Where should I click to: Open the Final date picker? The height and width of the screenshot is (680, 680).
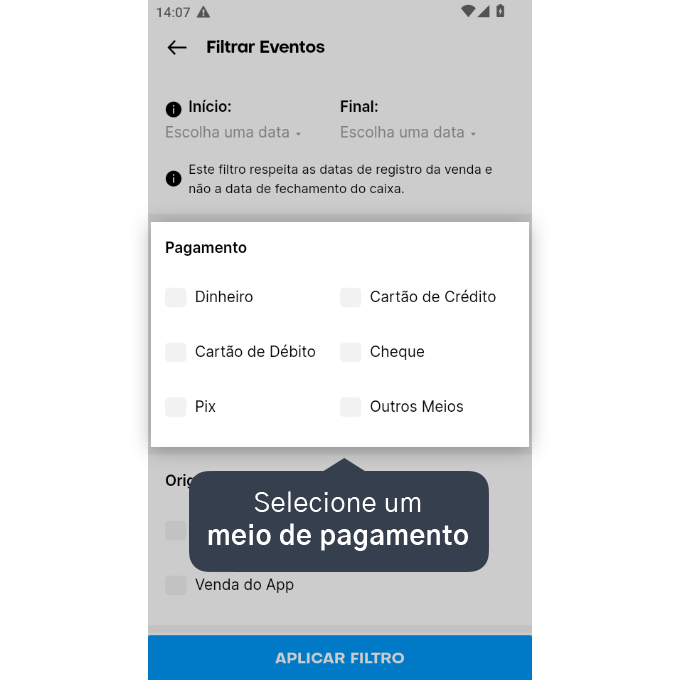[x=408, y=132]
